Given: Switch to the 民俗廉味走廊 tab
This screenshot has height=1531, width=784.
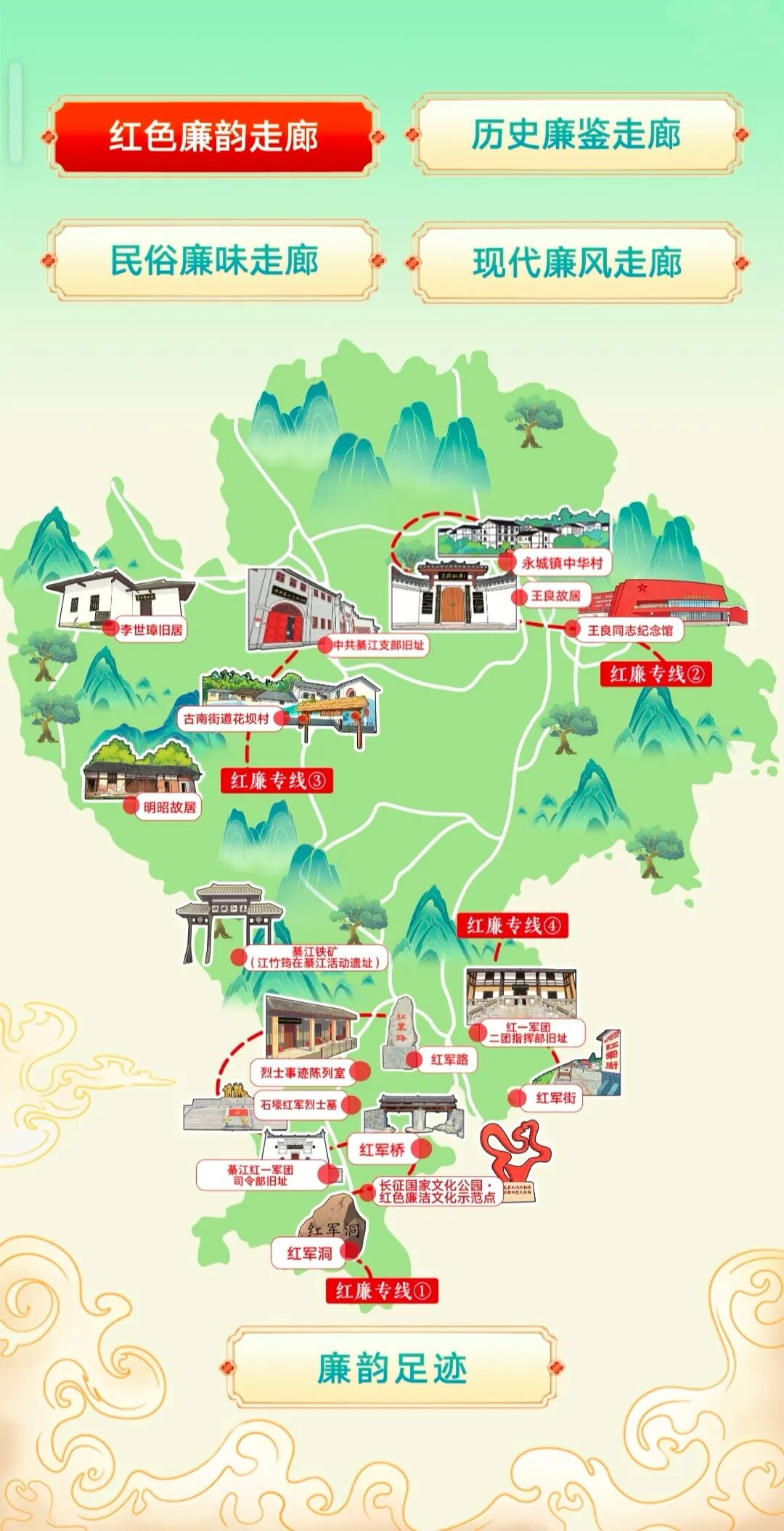Looking at the screenshot, I should (x=214, y=261).
